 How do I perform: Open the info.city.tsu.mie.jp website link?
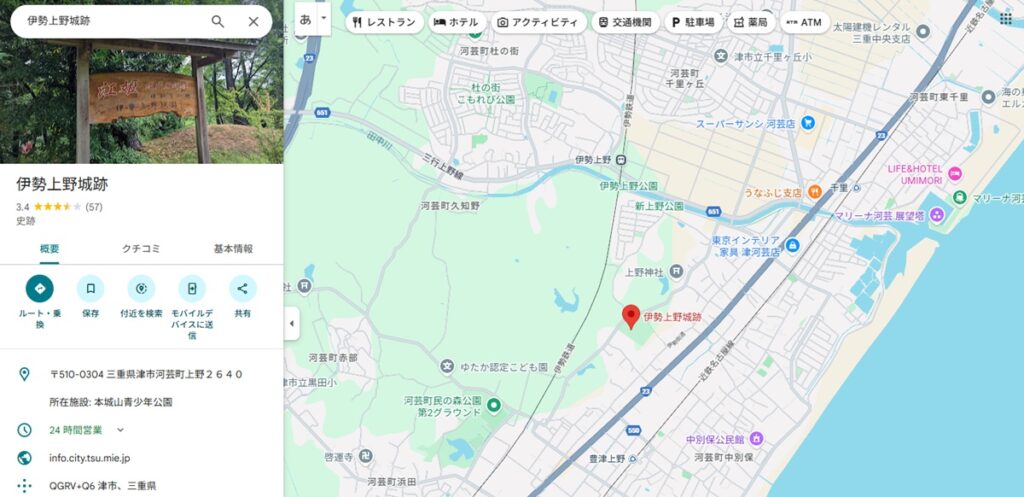90,458
